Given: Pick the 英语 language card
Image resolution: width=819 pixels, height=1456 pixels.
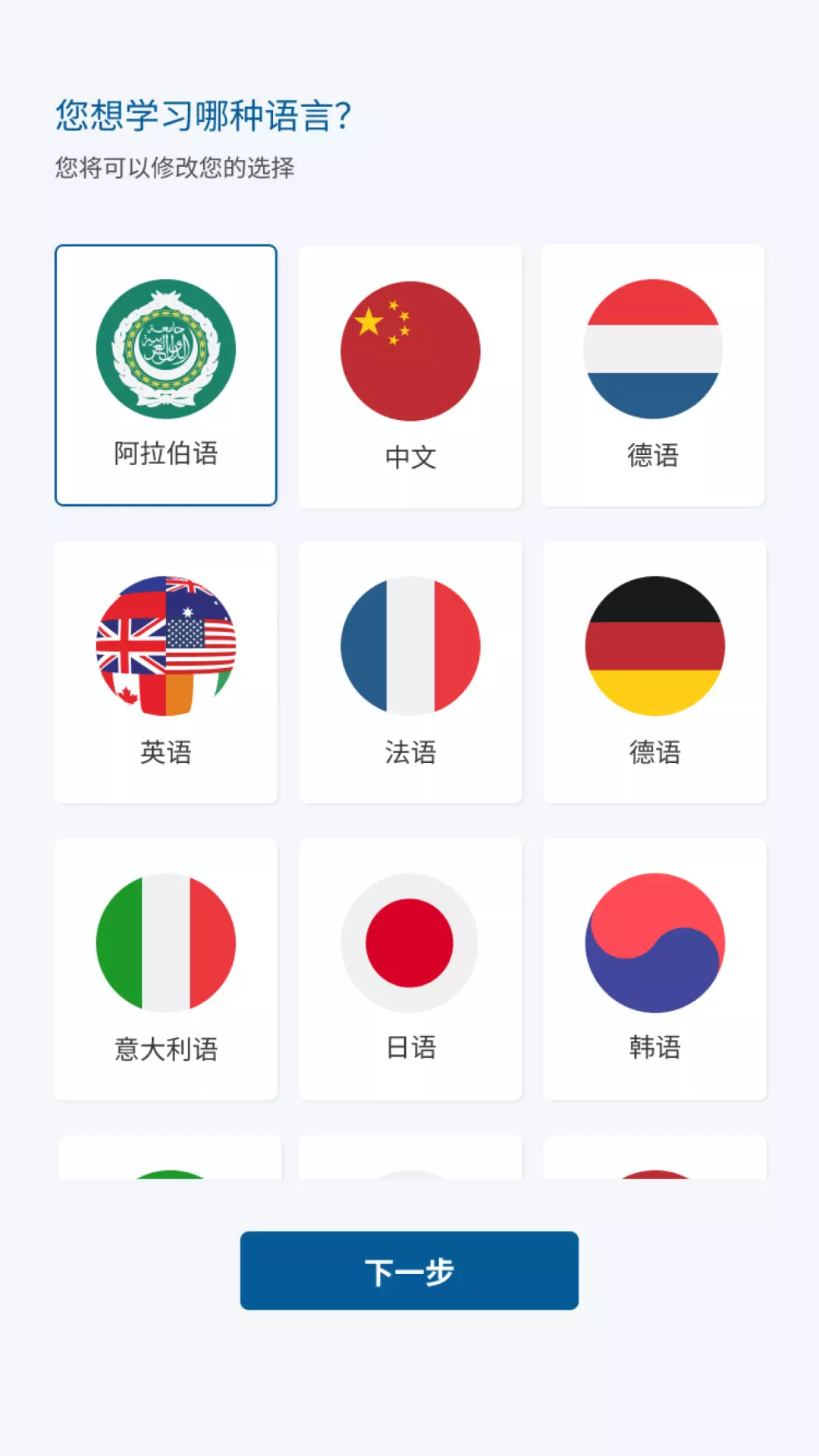Looking at the screenshot, I should click(x=166, y=672).
